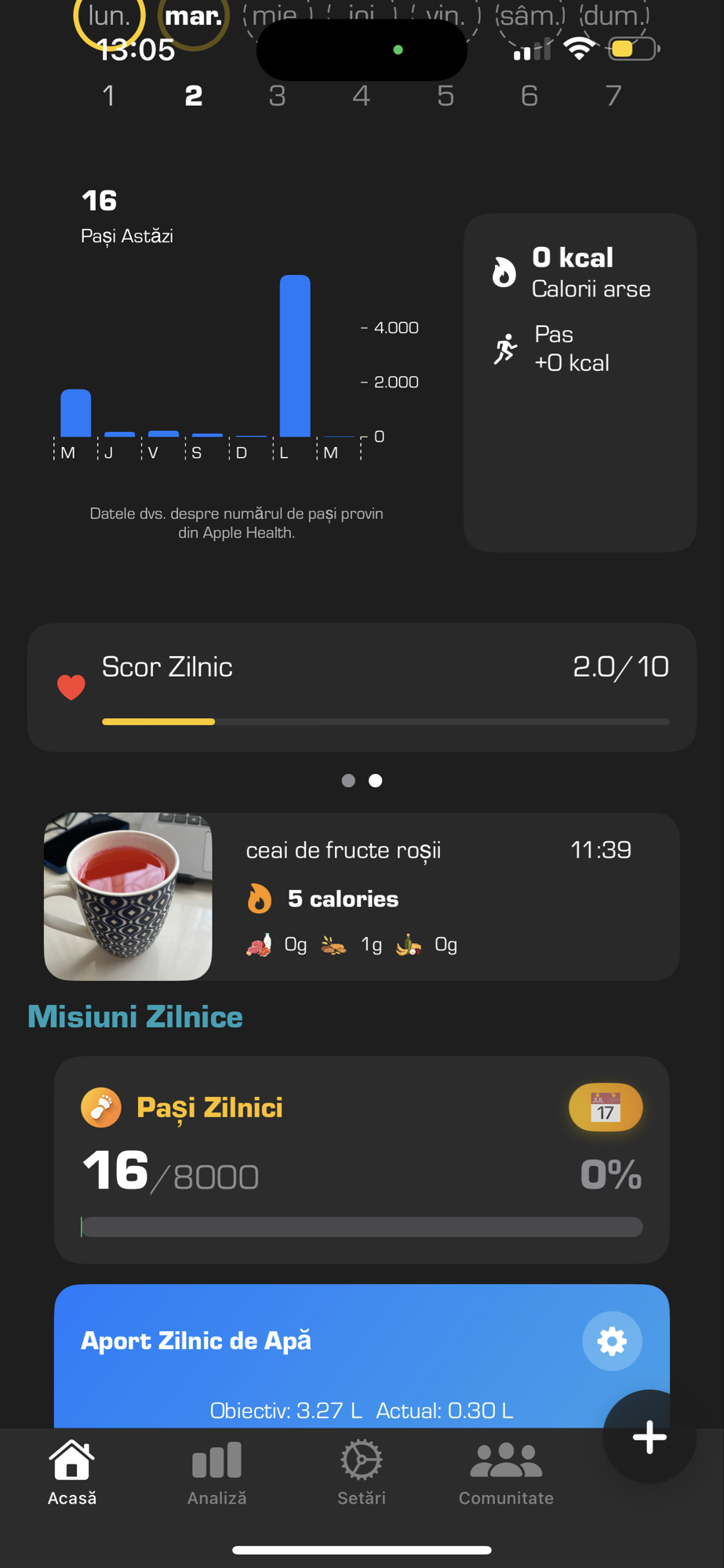Image resolution: width=724 pixels, height=1568 pixels.
Task: Tap the calendar icon on Pași Zilnici card
Action: [x=606, y=1107]
